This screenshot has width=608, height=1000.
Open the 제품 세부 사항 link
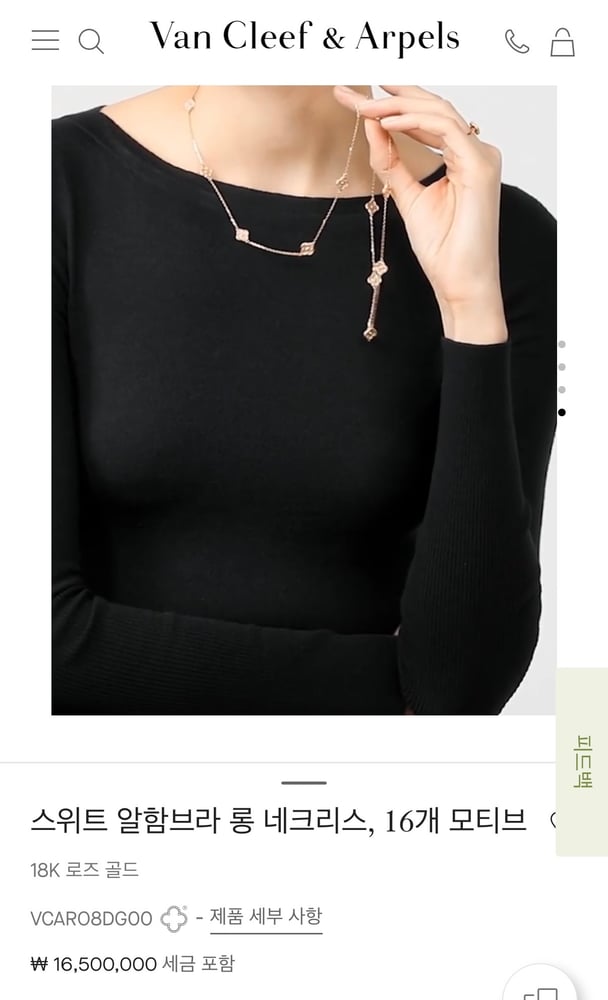point(266,917)
